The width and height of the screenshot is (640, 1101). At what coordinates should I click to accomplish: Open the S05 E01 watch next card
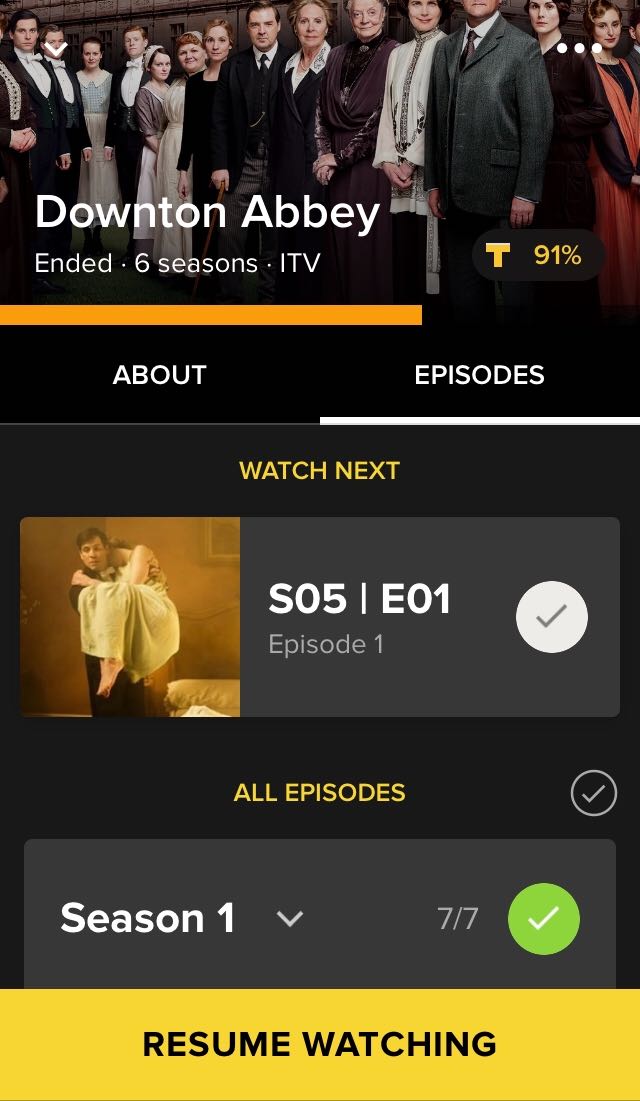point(359,616)
